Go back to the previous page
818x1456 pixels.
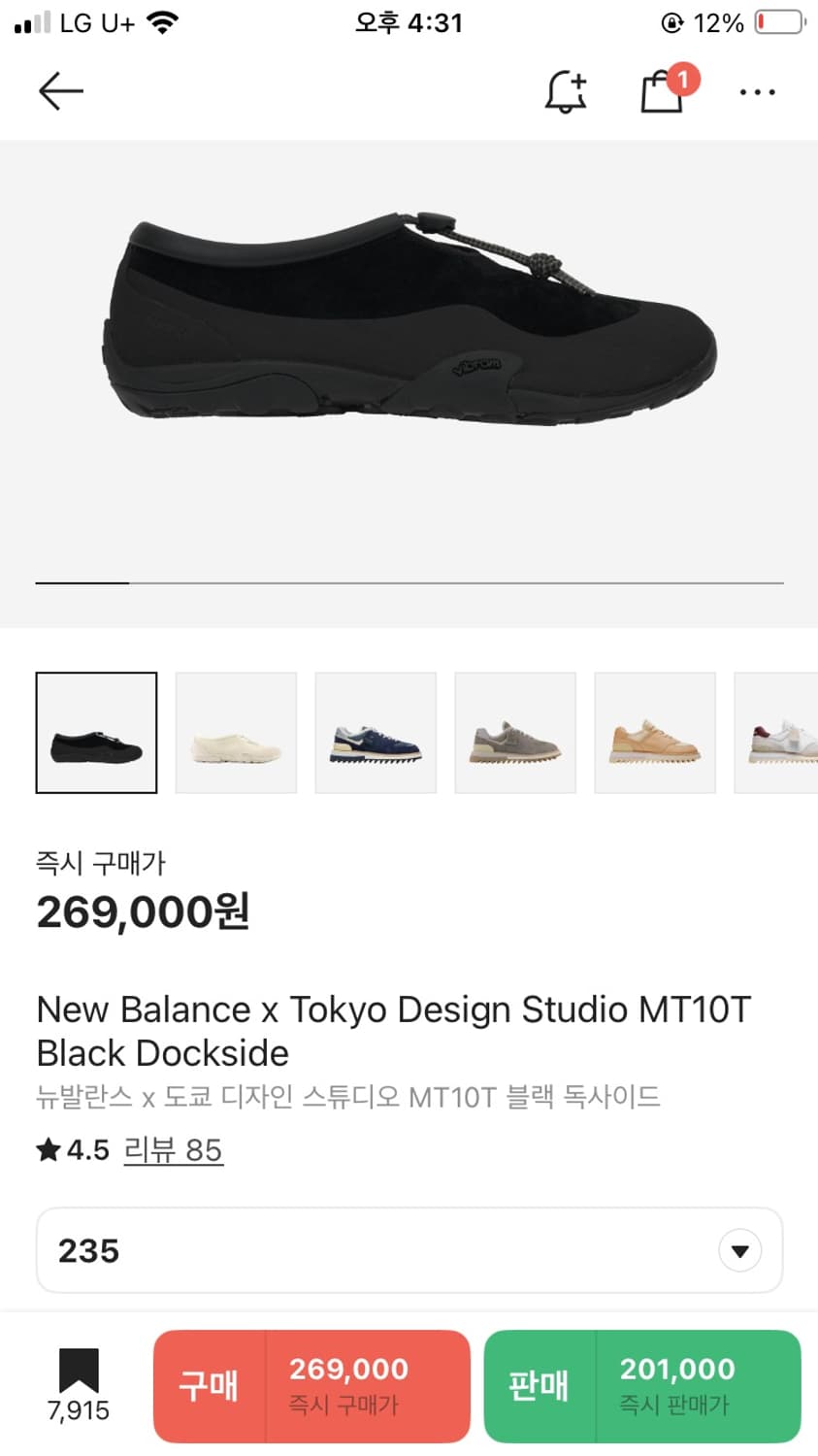pos(60,92)
